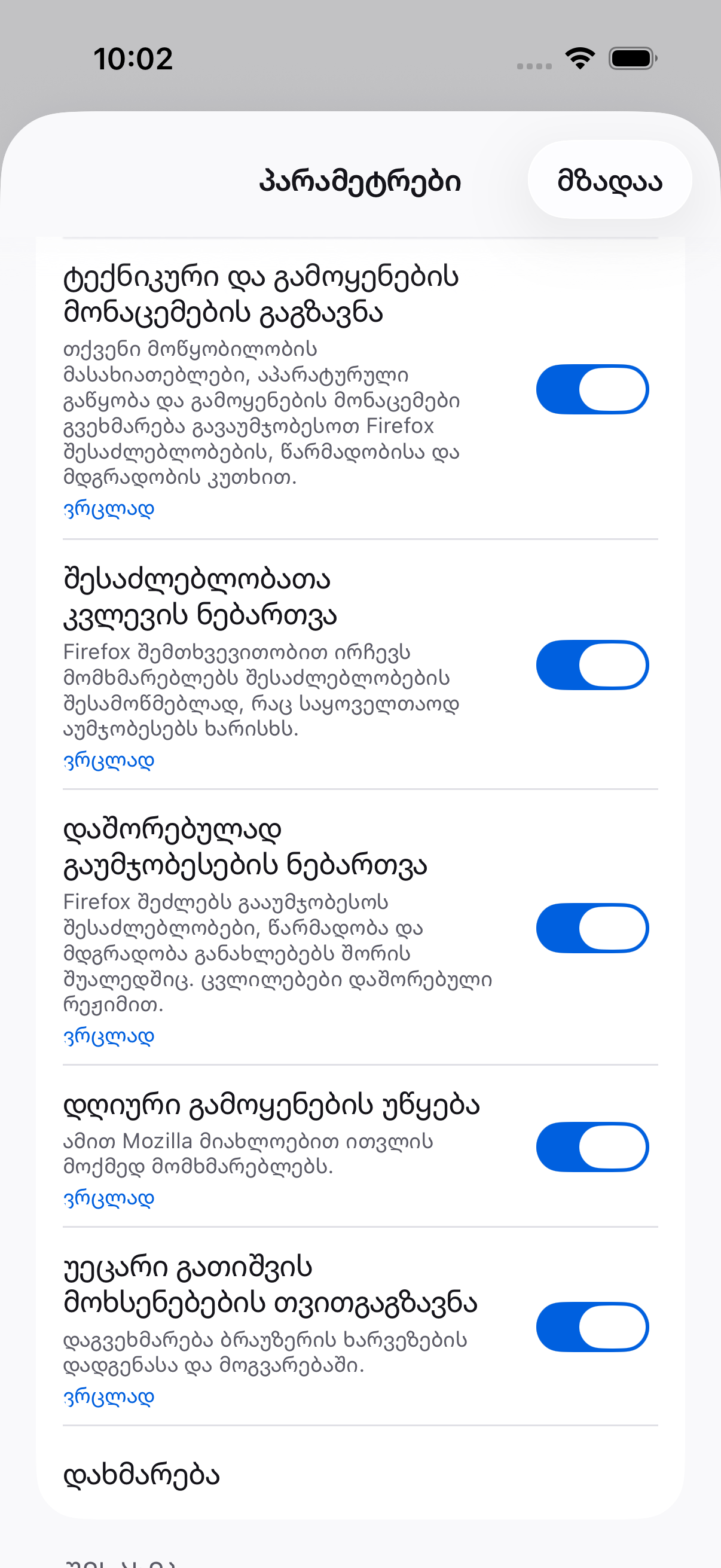Image resolution: width=721 pixels, height=1568 pixels.
Task: Open the დახმარება (Help) row
Action: pos(360,1474)
